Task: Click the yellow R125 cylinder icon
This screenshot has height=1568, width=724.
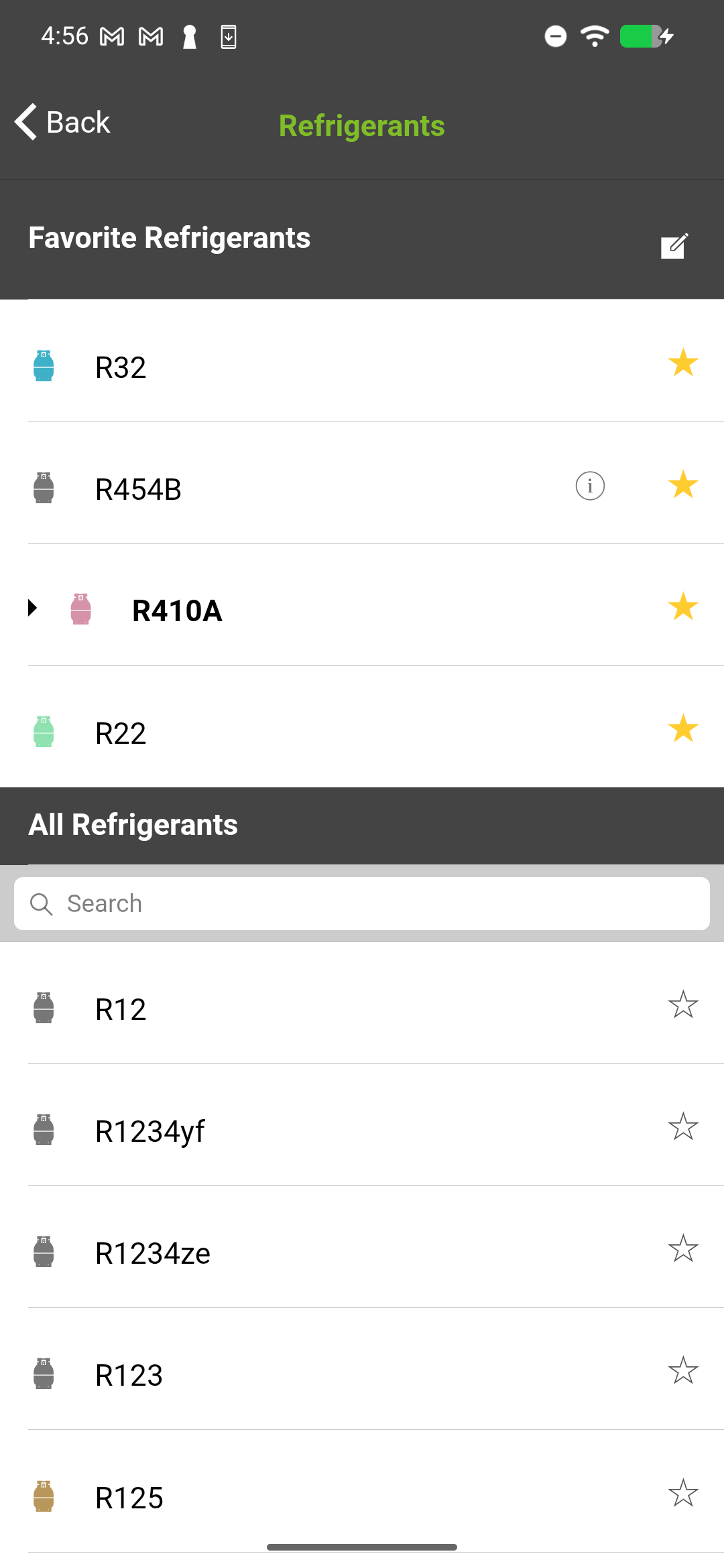Action: click(x=44, y=1496)
